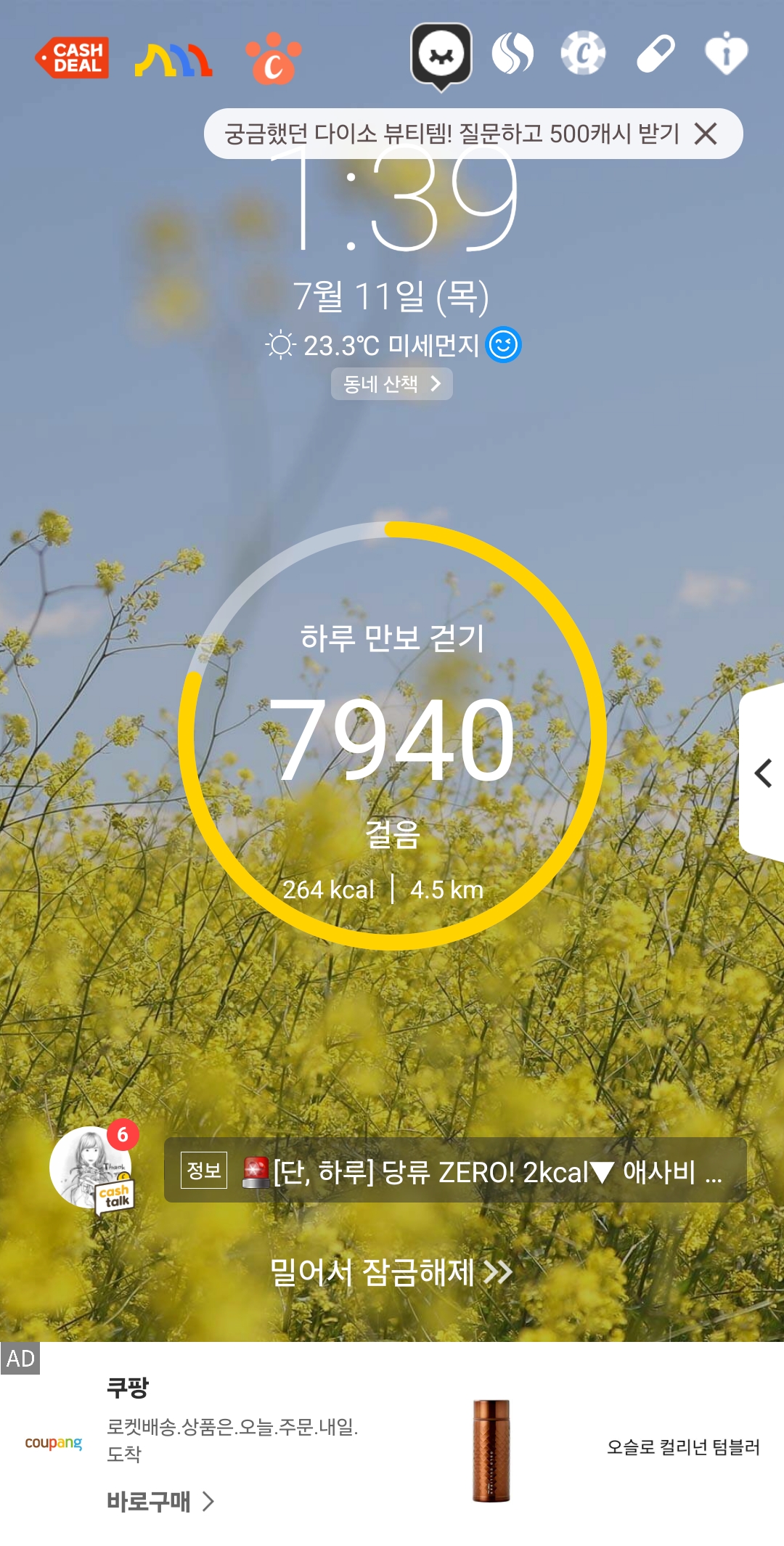Open the heart info icon
Screen dimensions: 784x1546
coord(726,54)
